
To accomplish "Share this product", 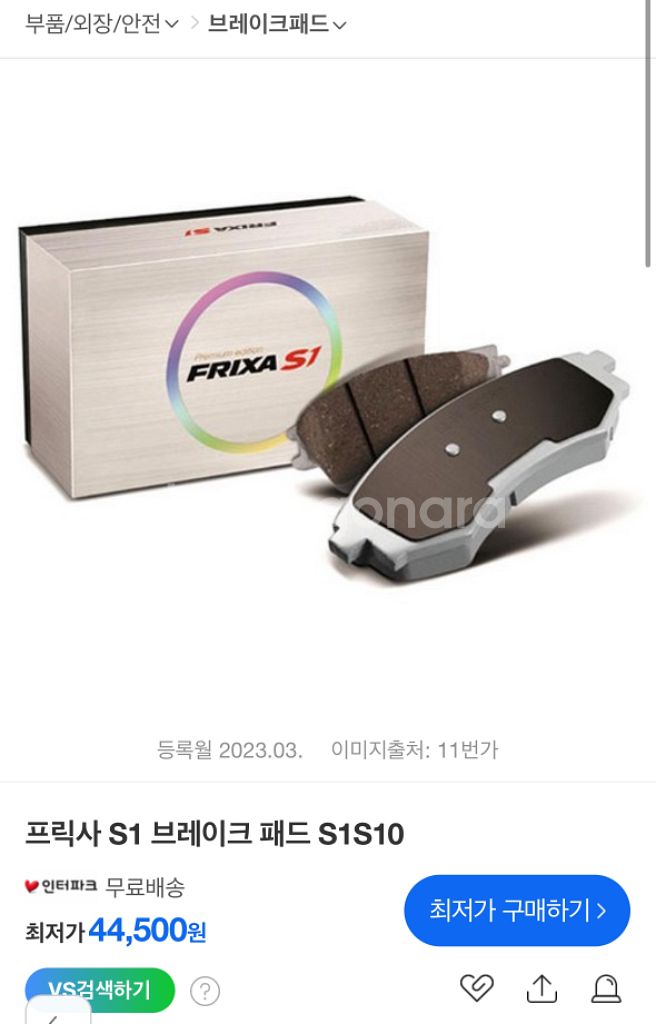I will [x=541, y=988].
